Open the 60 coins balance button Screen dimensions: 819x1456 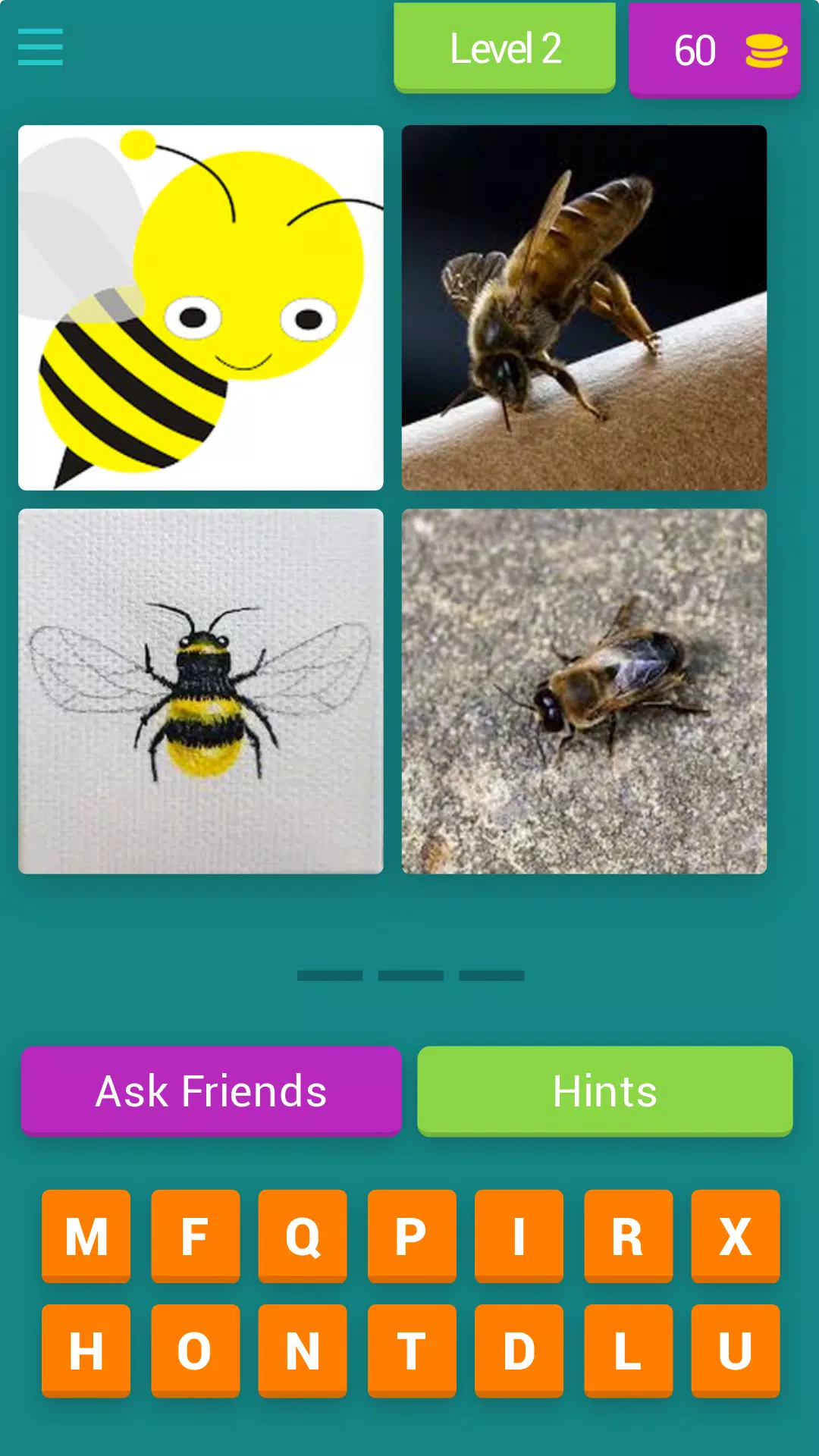[714, 50]
